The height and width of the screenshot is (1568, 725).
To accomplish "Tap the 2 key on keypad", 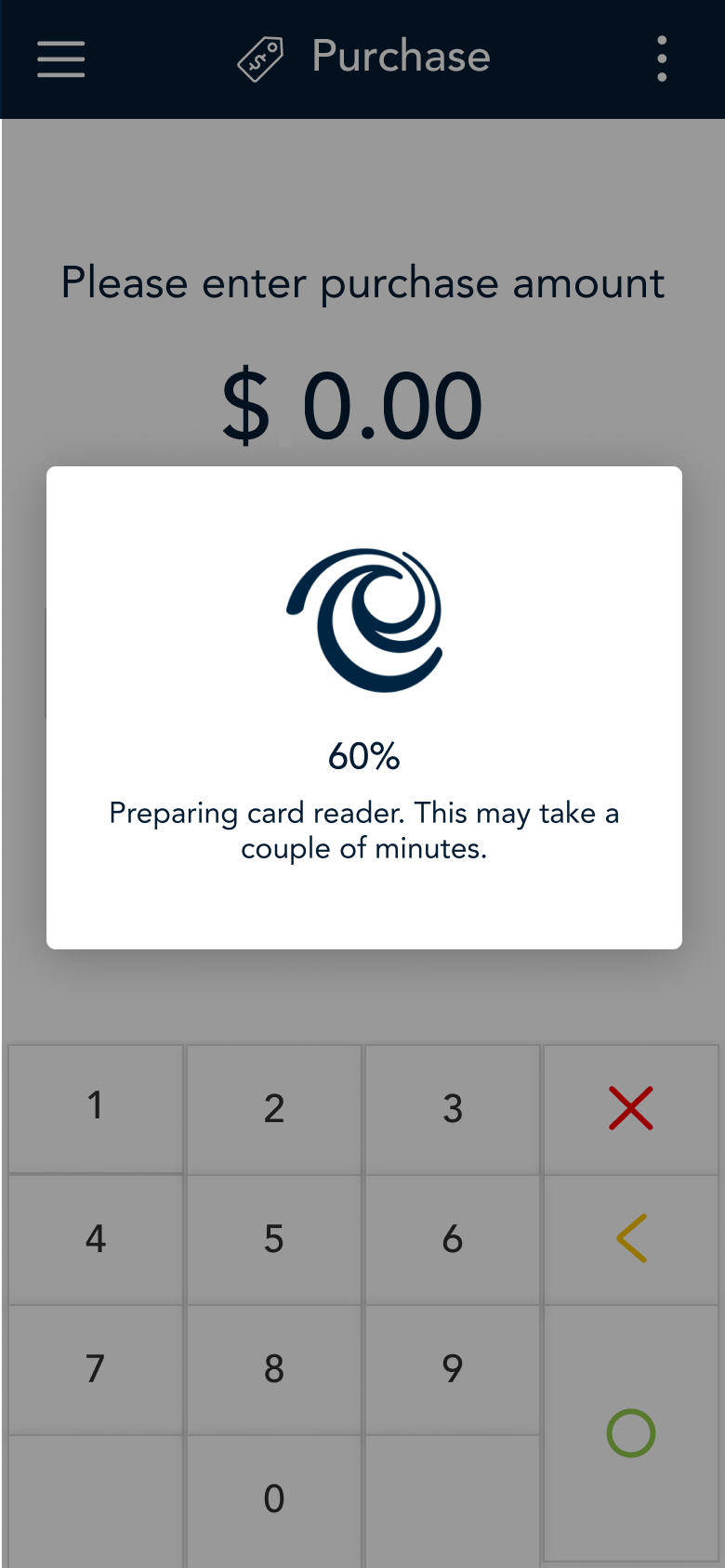I will click(274, 1108).
